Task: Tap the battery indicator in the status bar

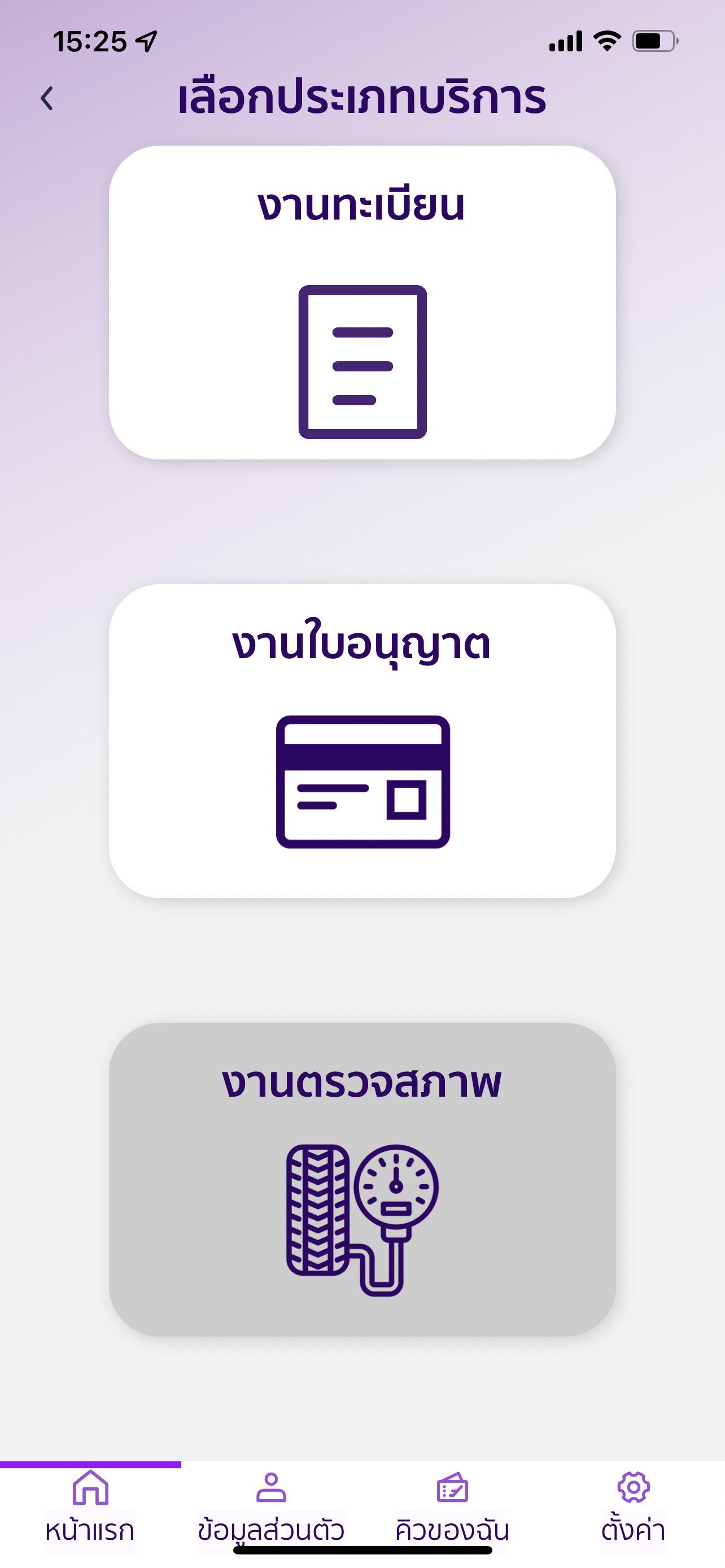Action: coord(654,41)
